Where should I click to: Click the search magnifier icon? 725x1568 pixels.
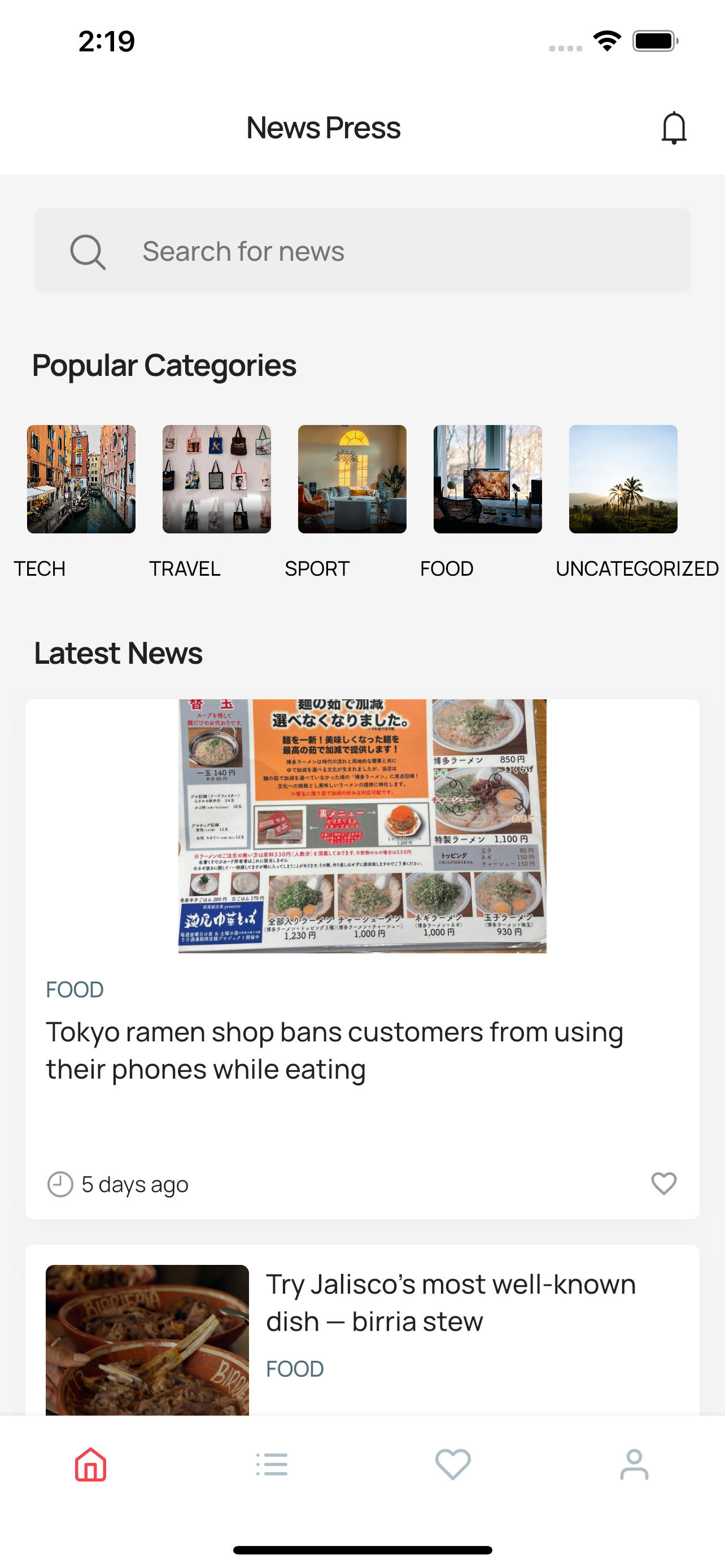coord(88,251)
